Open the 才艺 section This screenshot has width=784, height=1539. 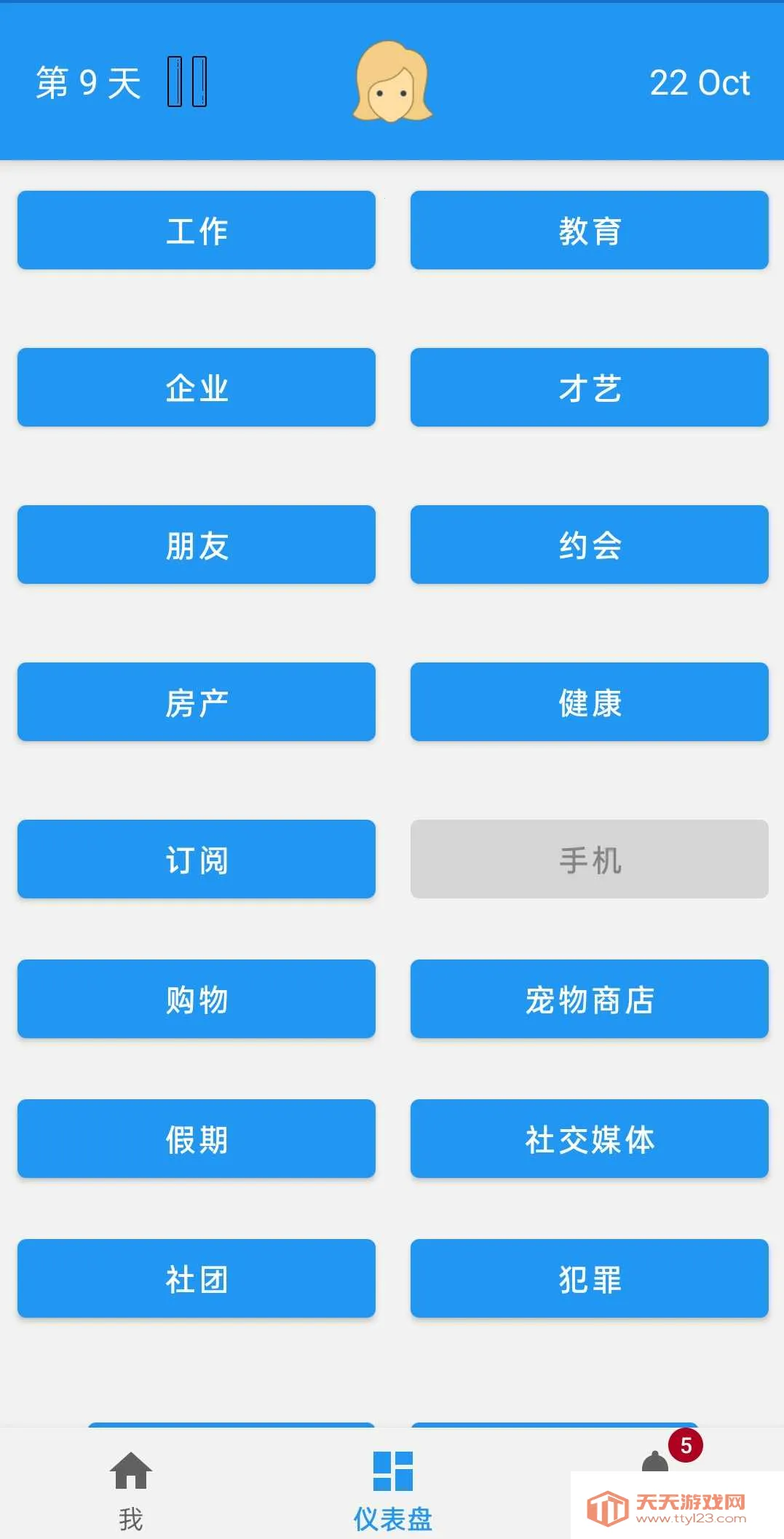(x=589, y=387)
